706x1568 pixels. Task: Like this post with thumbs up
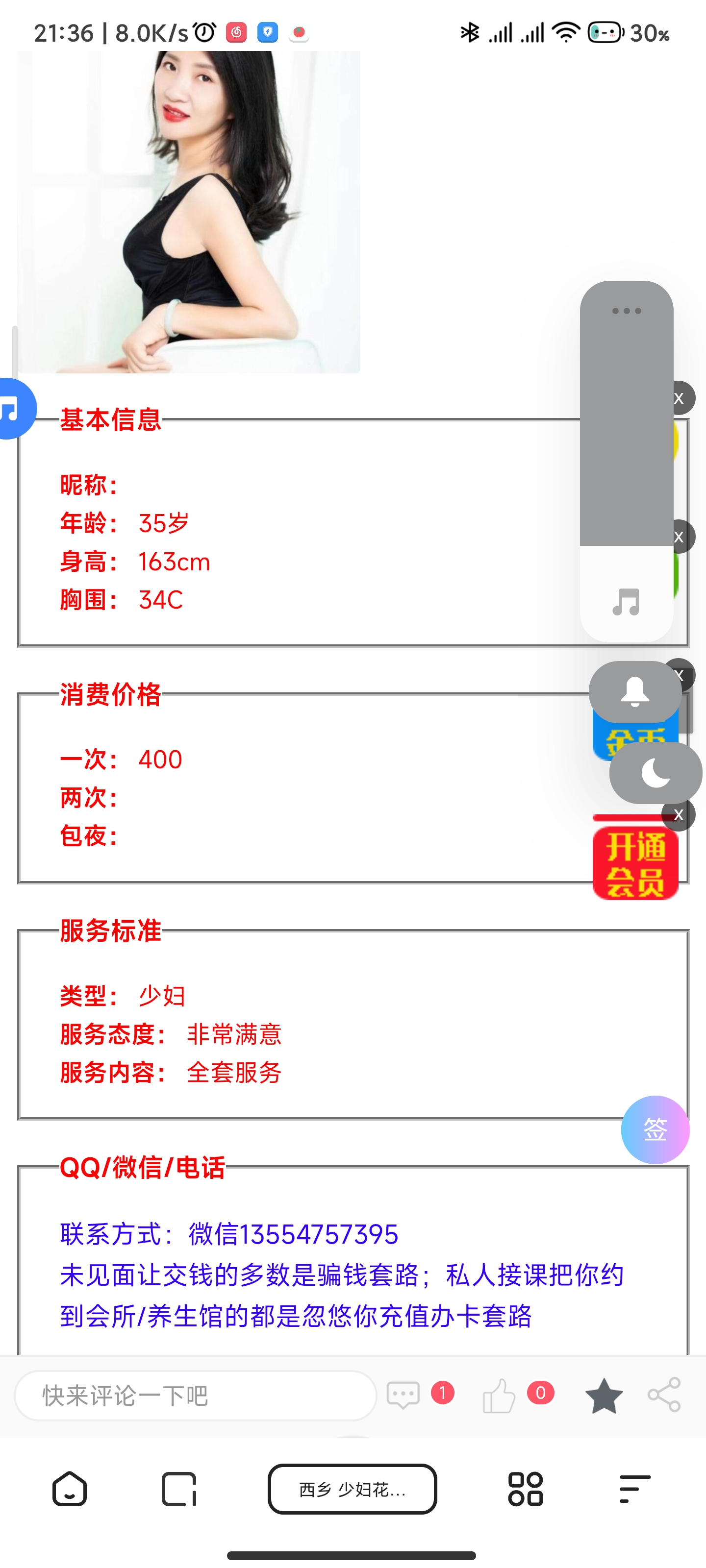click(499, 1395)
